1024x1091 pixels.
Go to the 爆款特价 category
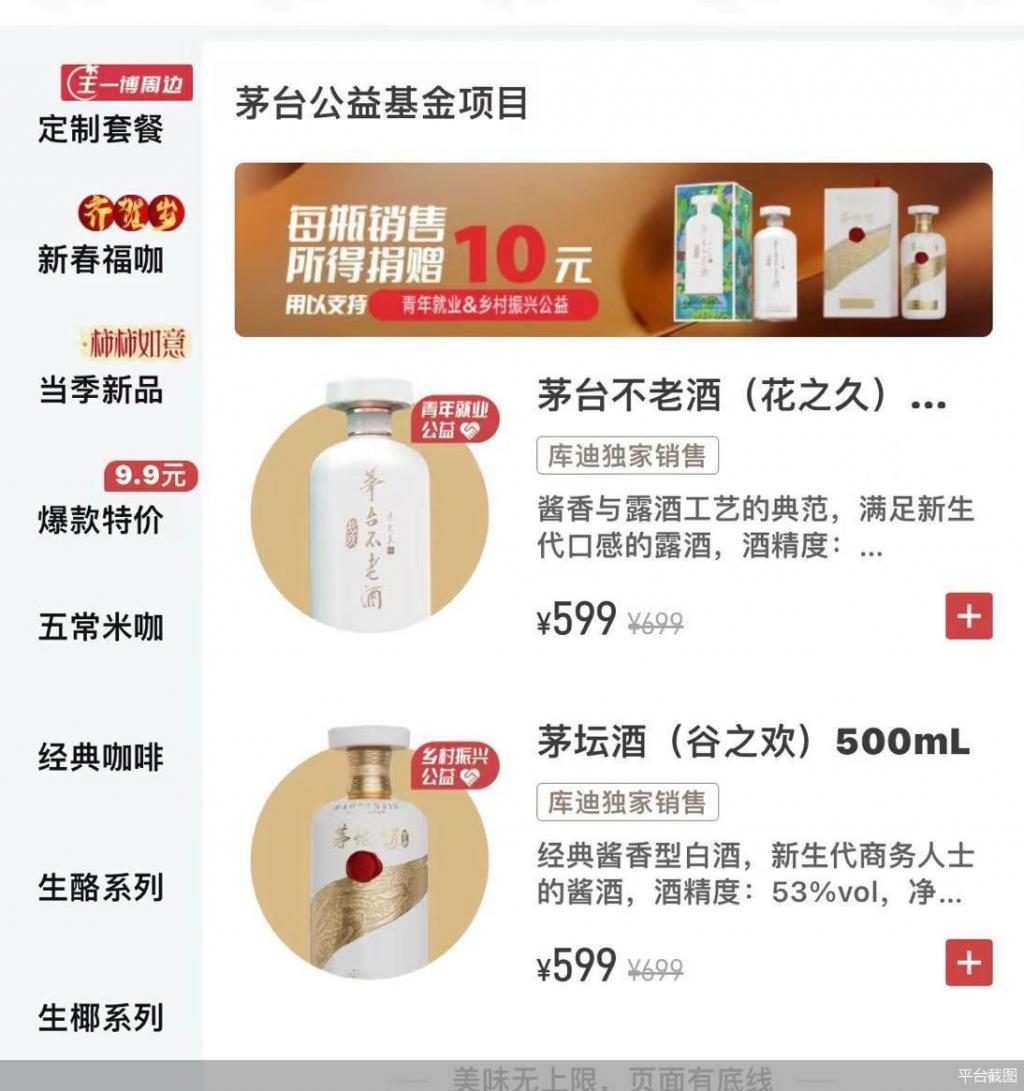(x=100, y=519)
